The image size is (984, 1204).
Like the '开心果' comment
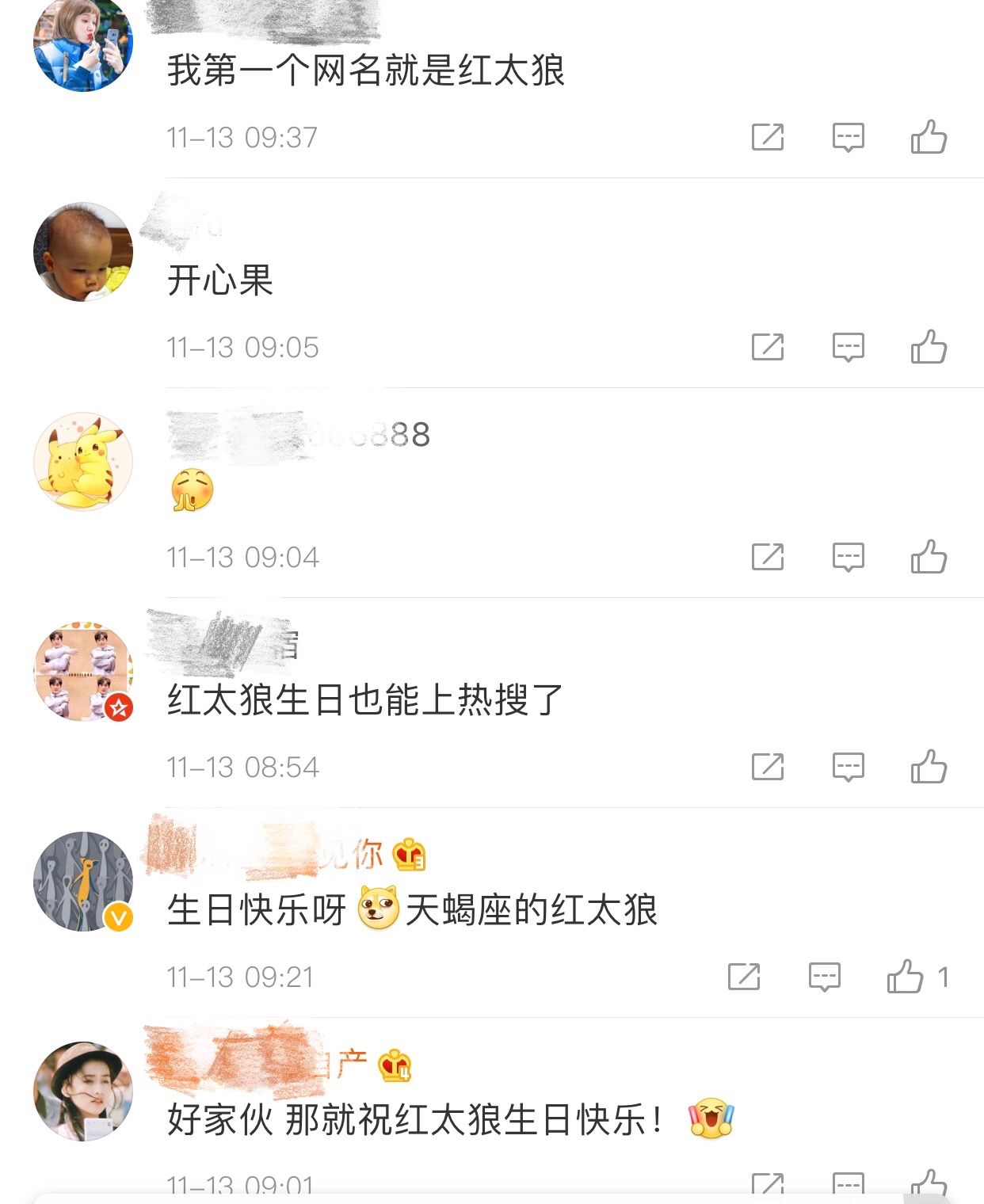[929, 347]
